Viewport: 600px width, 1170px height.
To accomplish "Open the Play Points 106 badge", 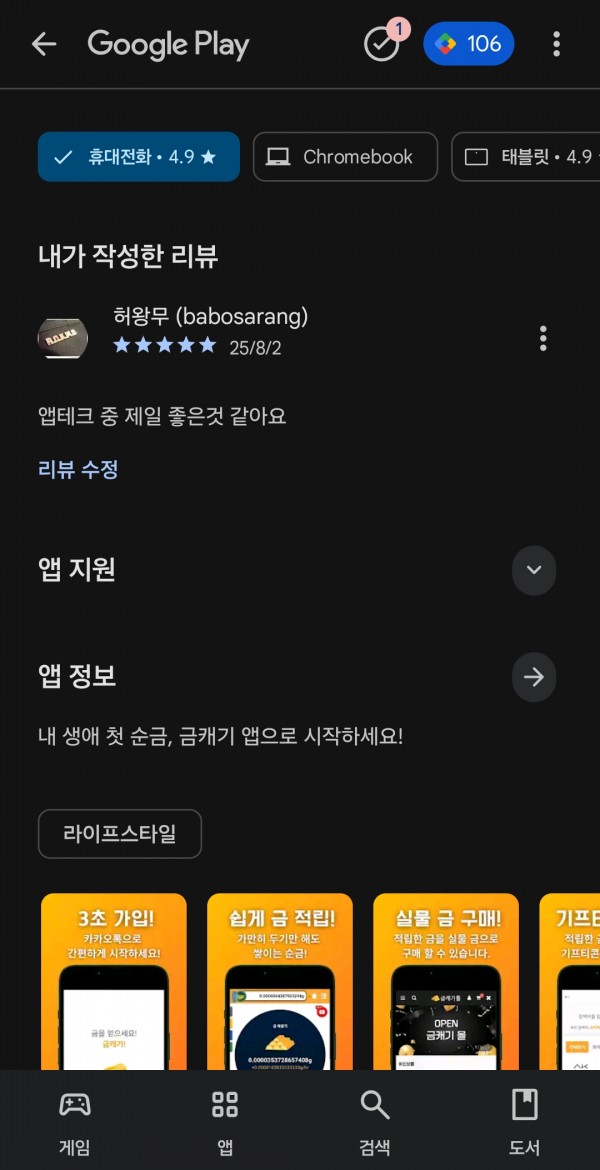I will (469, 44).
